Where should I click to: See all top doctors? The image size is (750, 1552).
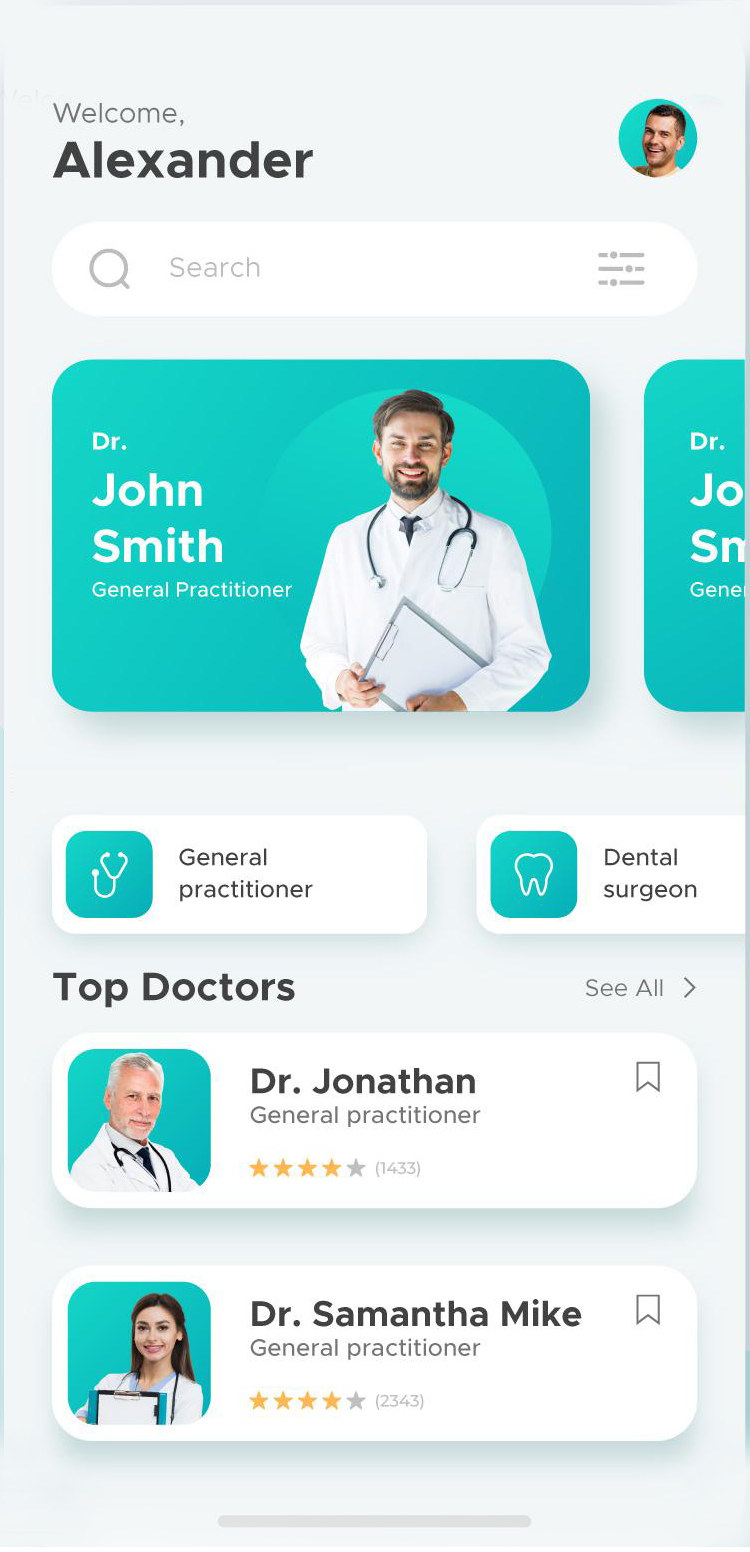point(640,988)
